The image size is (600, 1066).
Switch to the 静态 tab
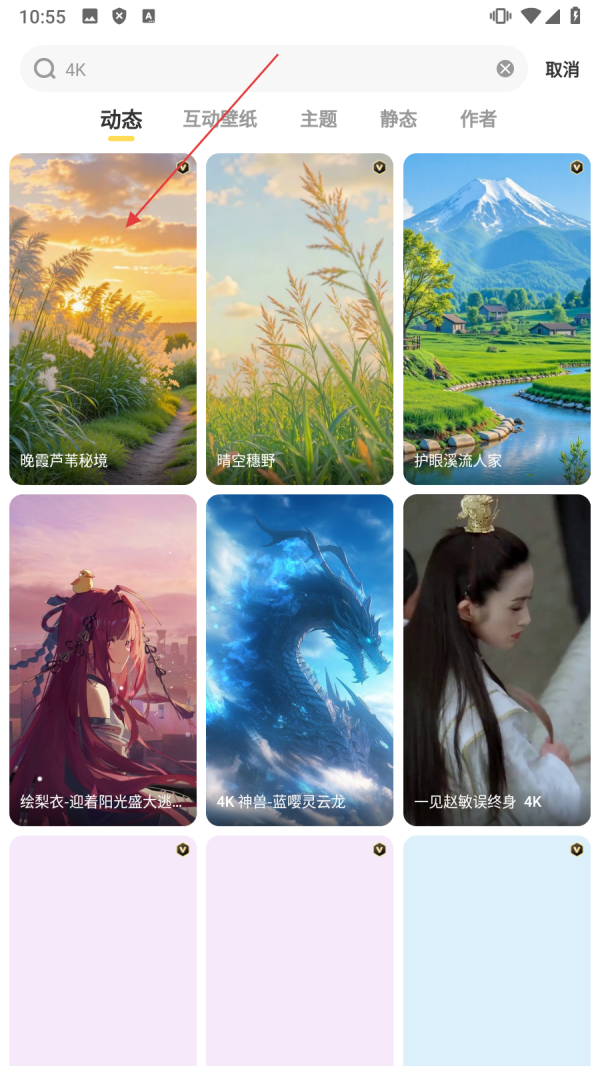(x=398, y=119)
